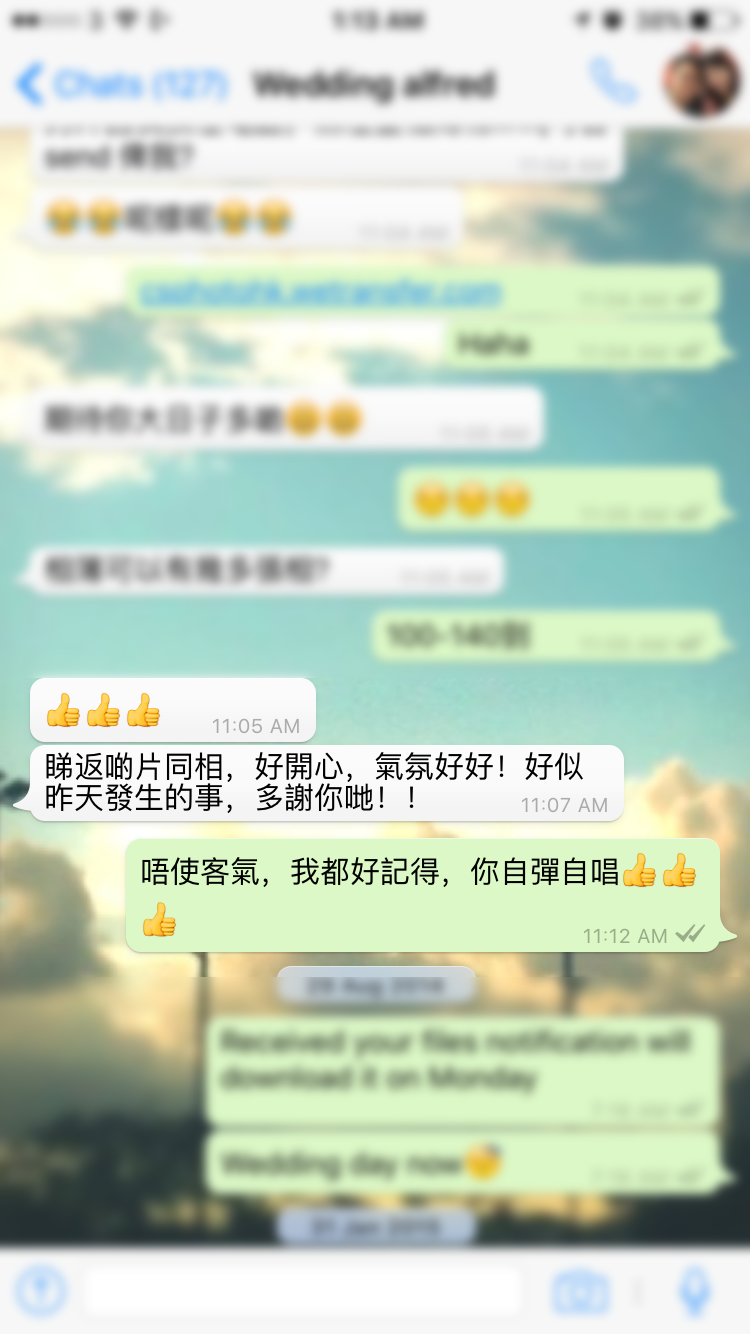Start a voice call with Wedding alfred
This screenshot has height=1334, width=750.
(x=612, y=82)
